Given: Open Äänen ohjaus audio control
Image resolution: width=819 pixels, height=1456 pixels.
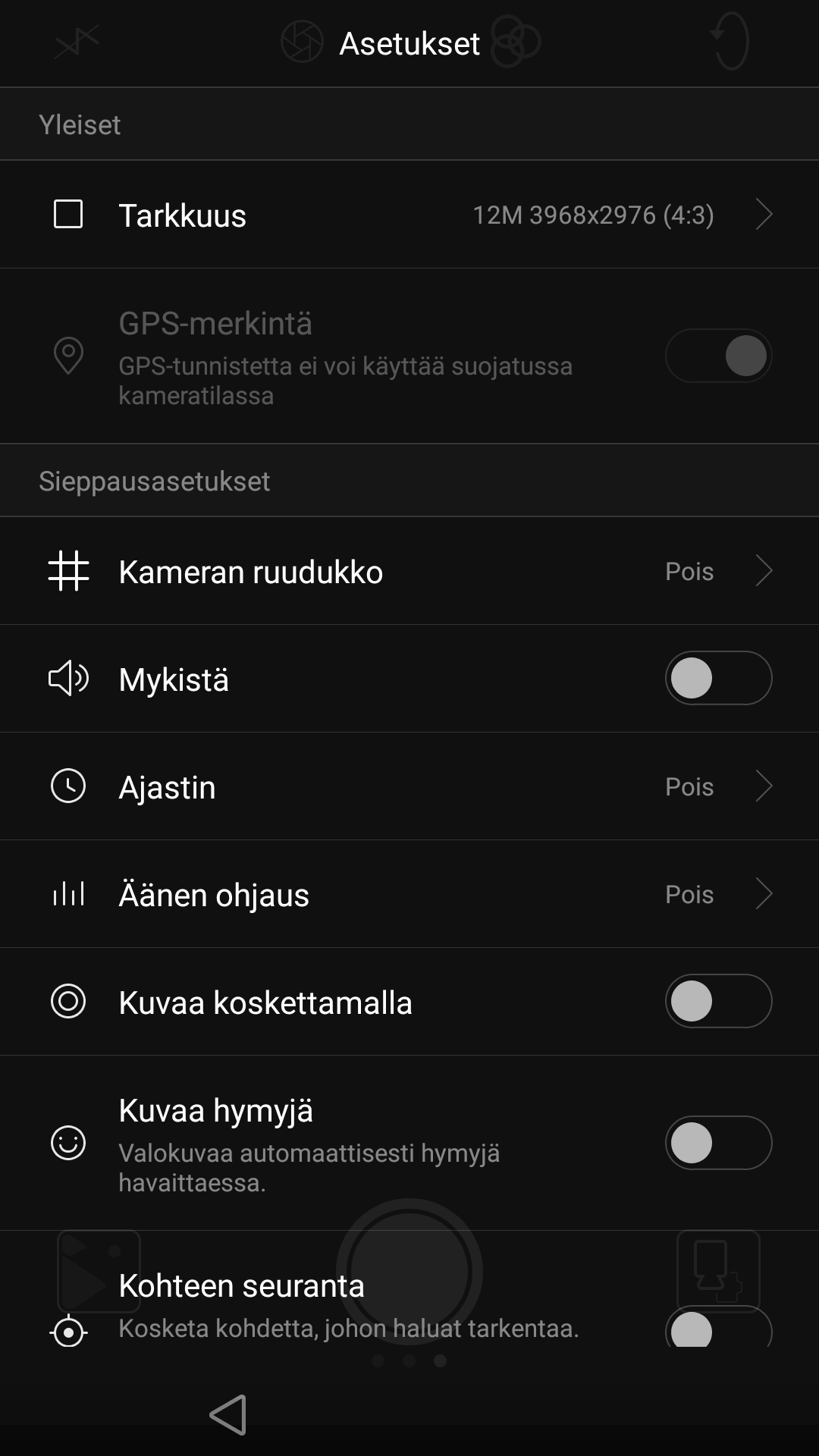Looking at the screenshot, I should pyautogui.click(x=409, y=894).
